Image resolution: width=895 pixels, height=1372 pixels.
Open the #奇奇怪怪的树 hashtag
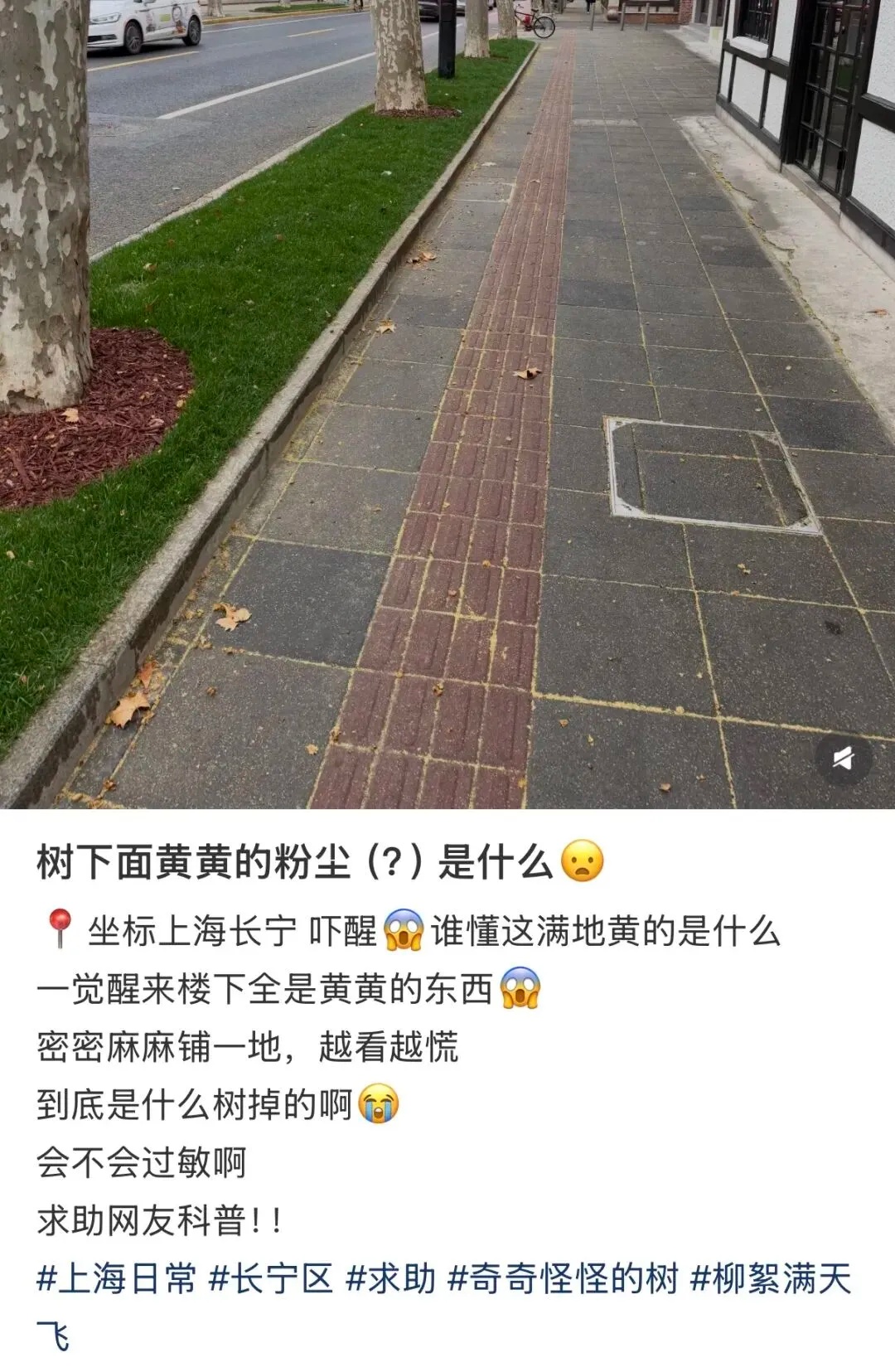(x=563, y=1278)
